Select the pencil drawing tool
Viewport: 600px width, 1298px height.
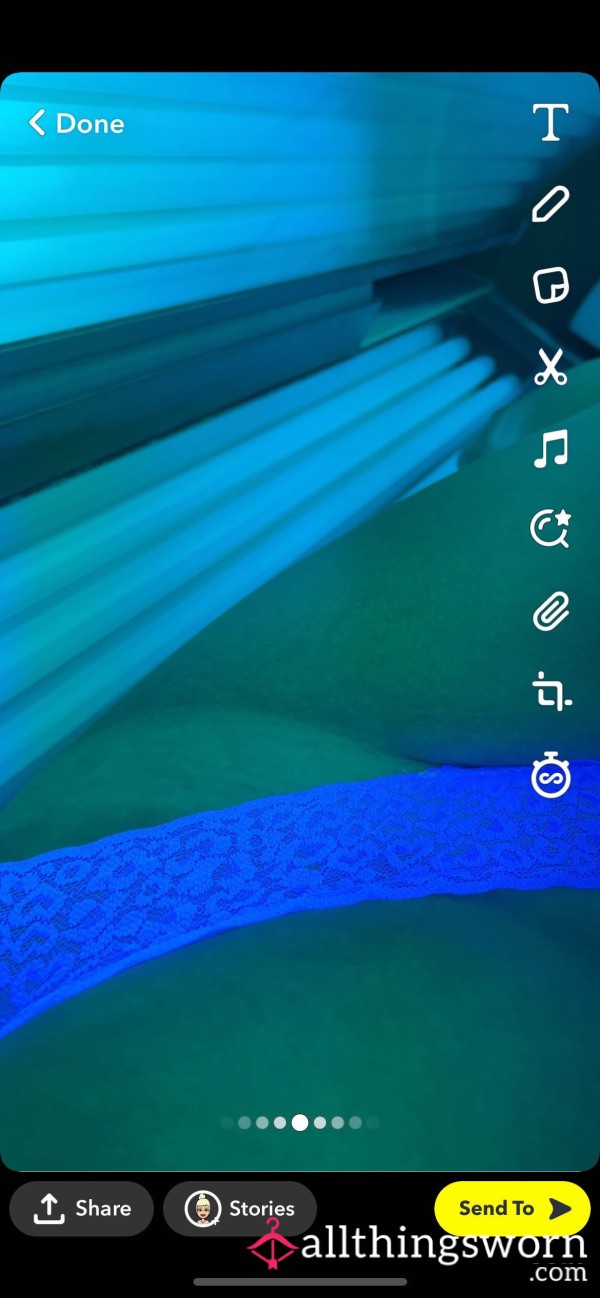550,204
